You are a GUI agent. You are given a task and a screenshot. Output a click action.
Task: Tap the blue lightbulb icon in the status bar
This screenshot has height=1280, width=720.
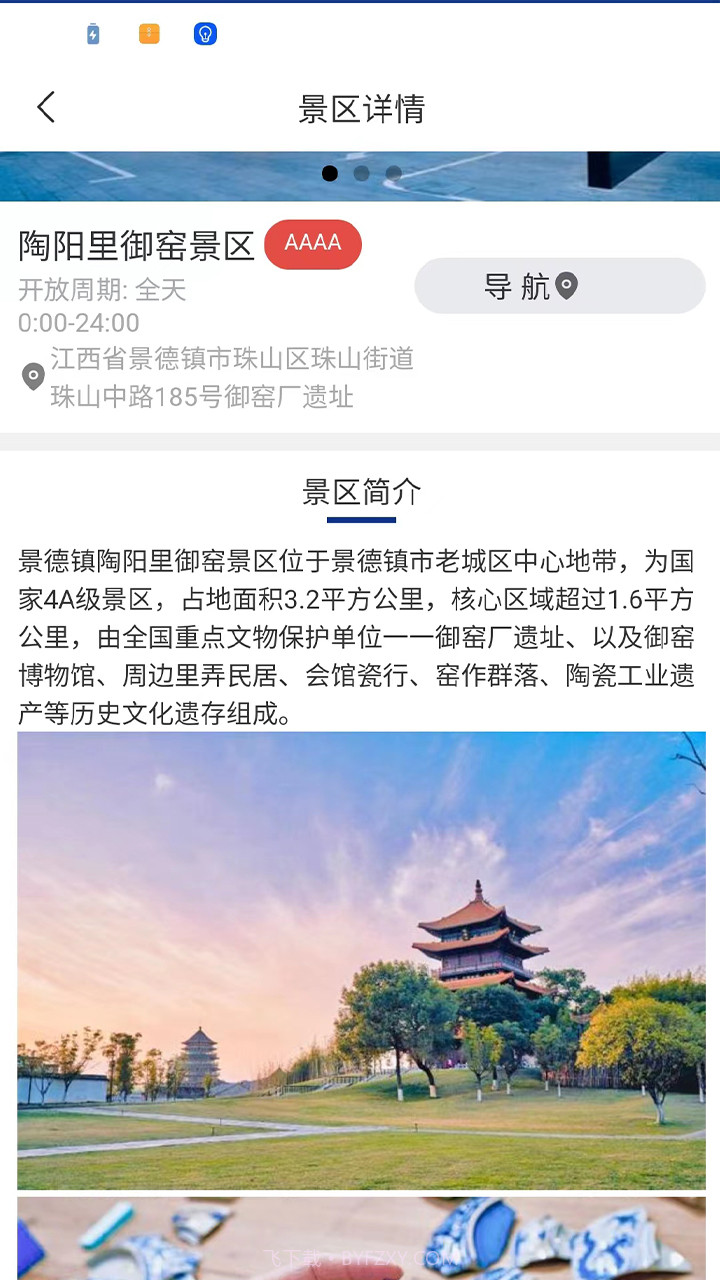[207, 33]
